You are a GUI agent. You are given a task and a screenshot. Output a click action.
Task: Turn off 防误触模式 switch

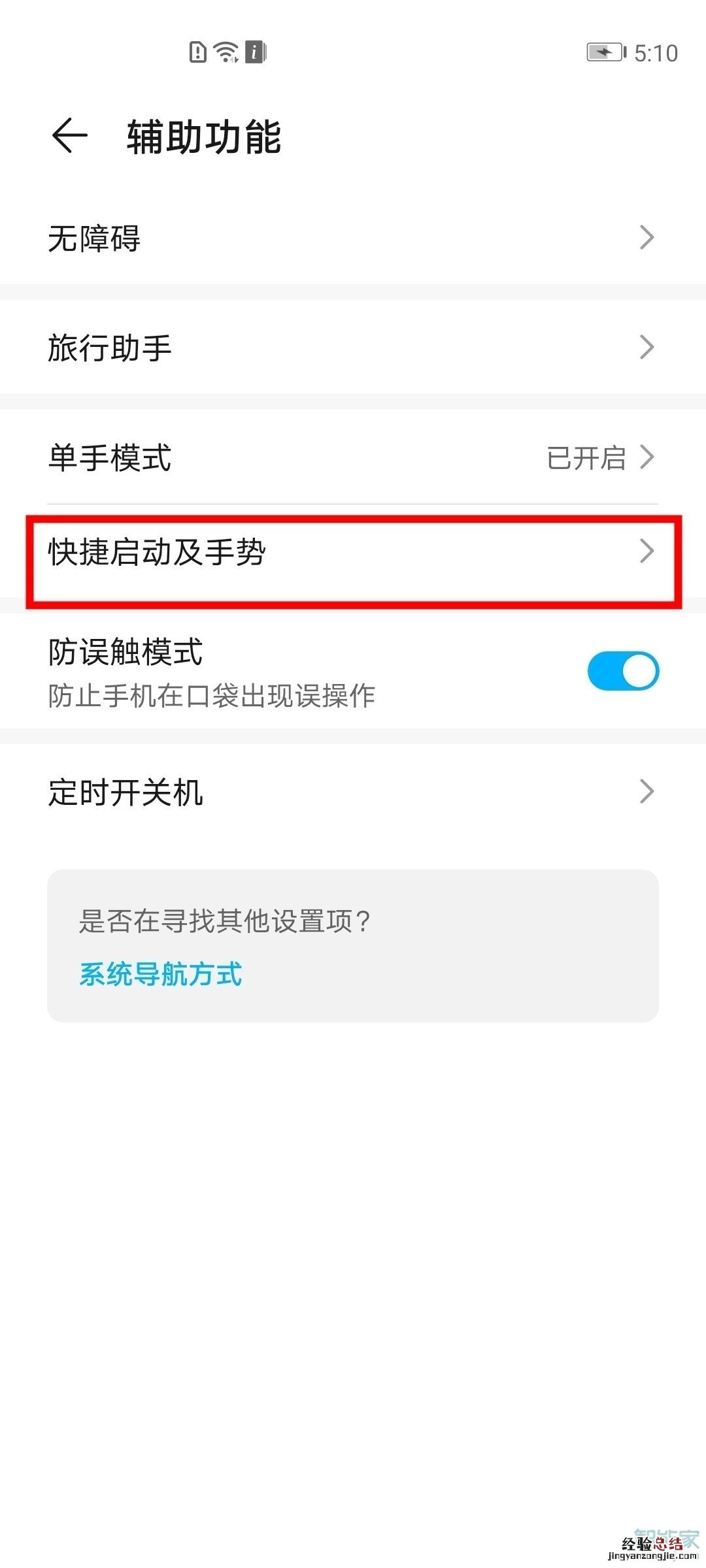(622, 671)
